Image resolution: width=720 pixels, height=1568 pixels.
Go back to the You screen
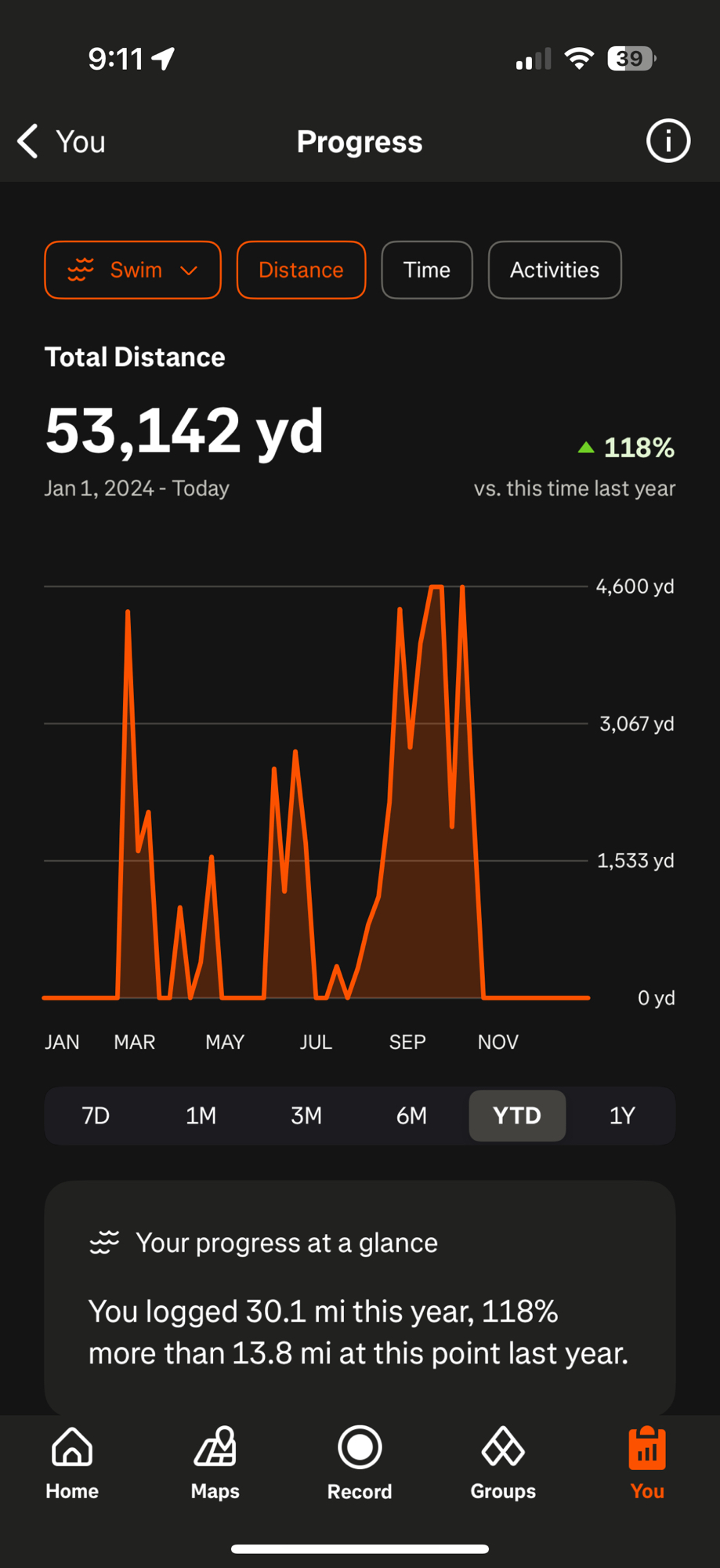[x=61, y=142]
